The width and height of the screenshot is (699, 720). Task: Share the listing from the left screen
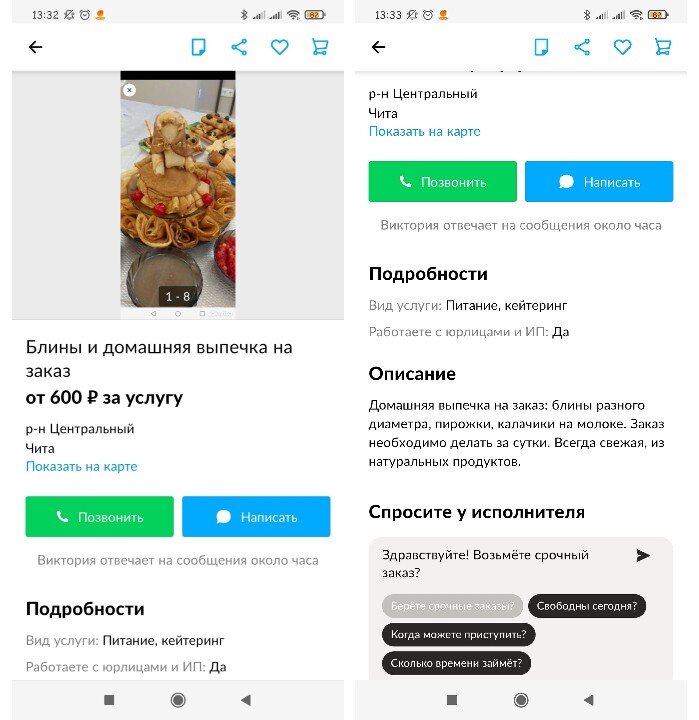(x=239, y=47)
